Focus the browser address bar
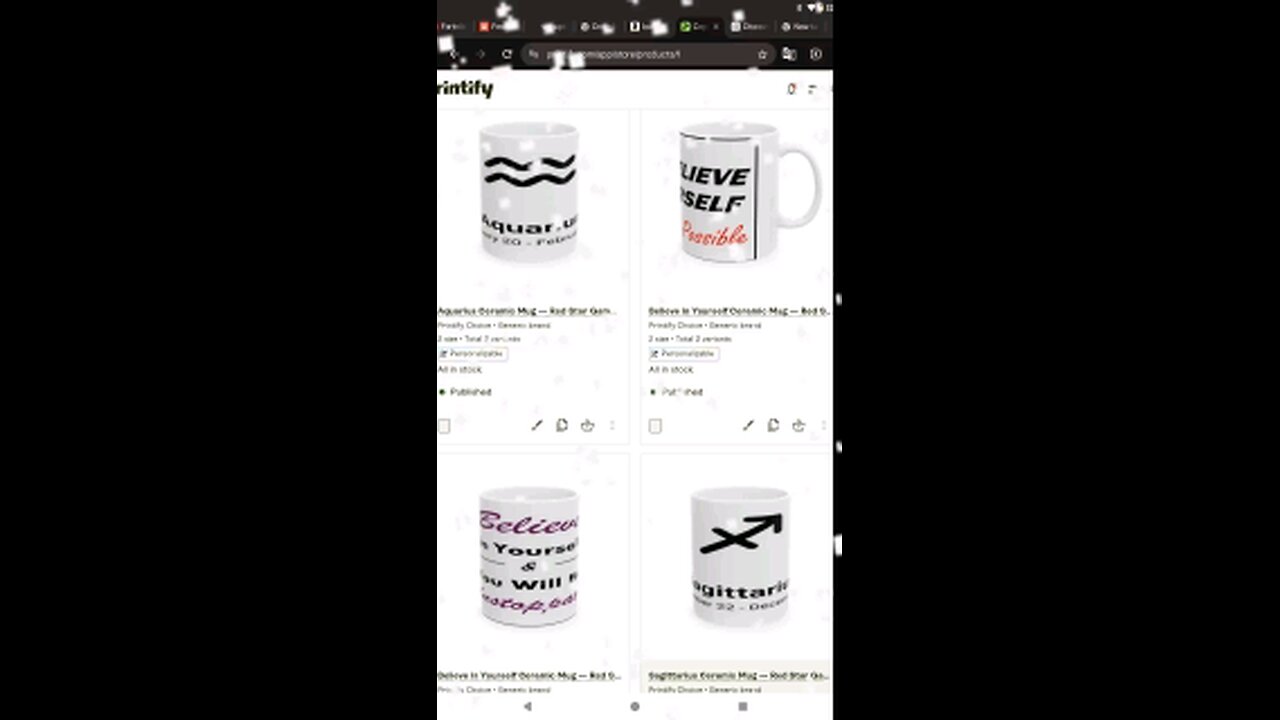1280x720 pixels. tap(640, 54)
